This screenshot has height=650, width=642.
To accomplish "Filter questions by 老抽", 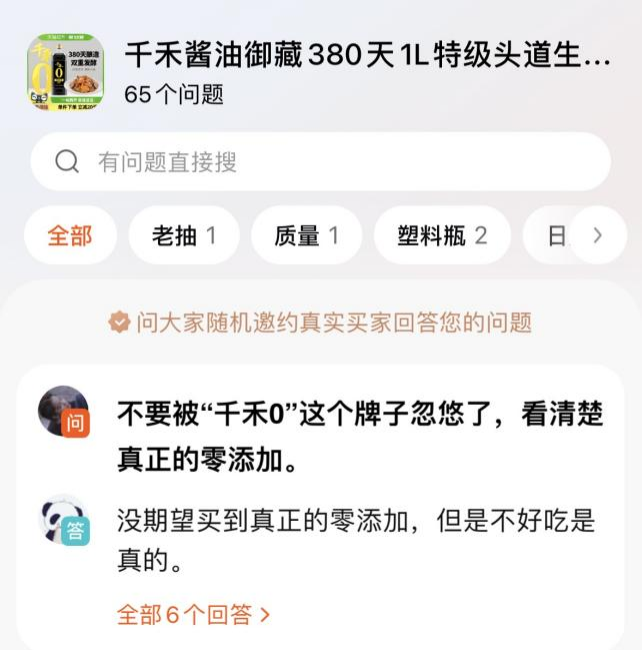I will (184, 236).
